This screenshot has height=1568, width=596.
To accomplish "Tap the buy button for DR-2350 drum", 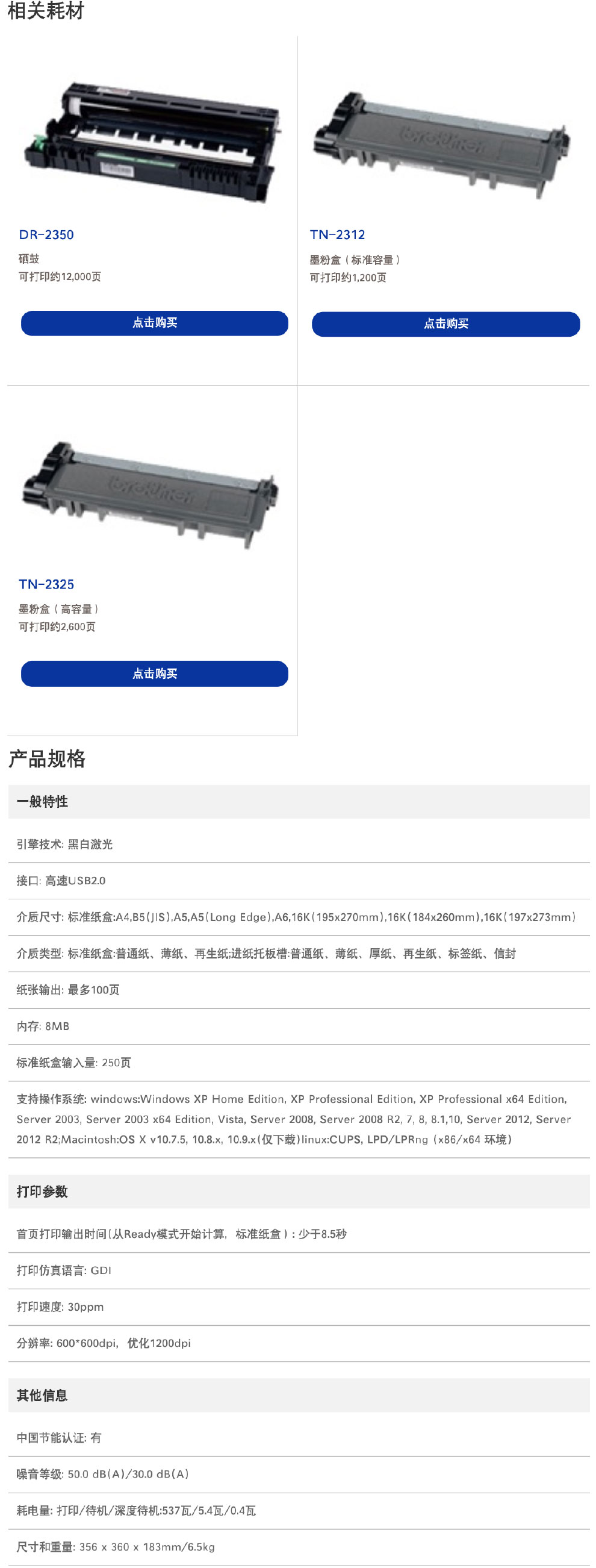I will click(x=155, y=323).
